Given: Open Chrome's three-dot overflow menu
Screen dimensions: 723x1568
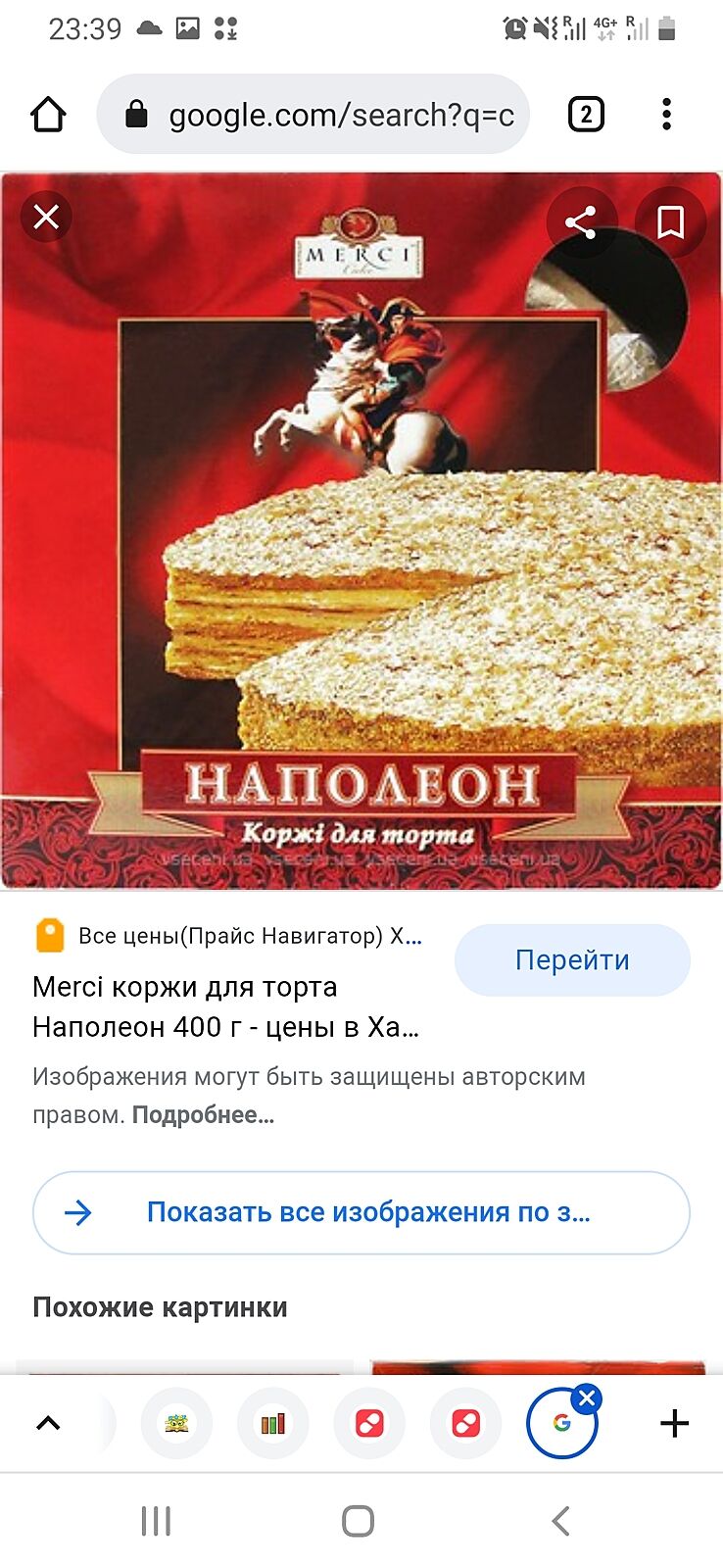Looking at the screenshot, I should point(666,115).
